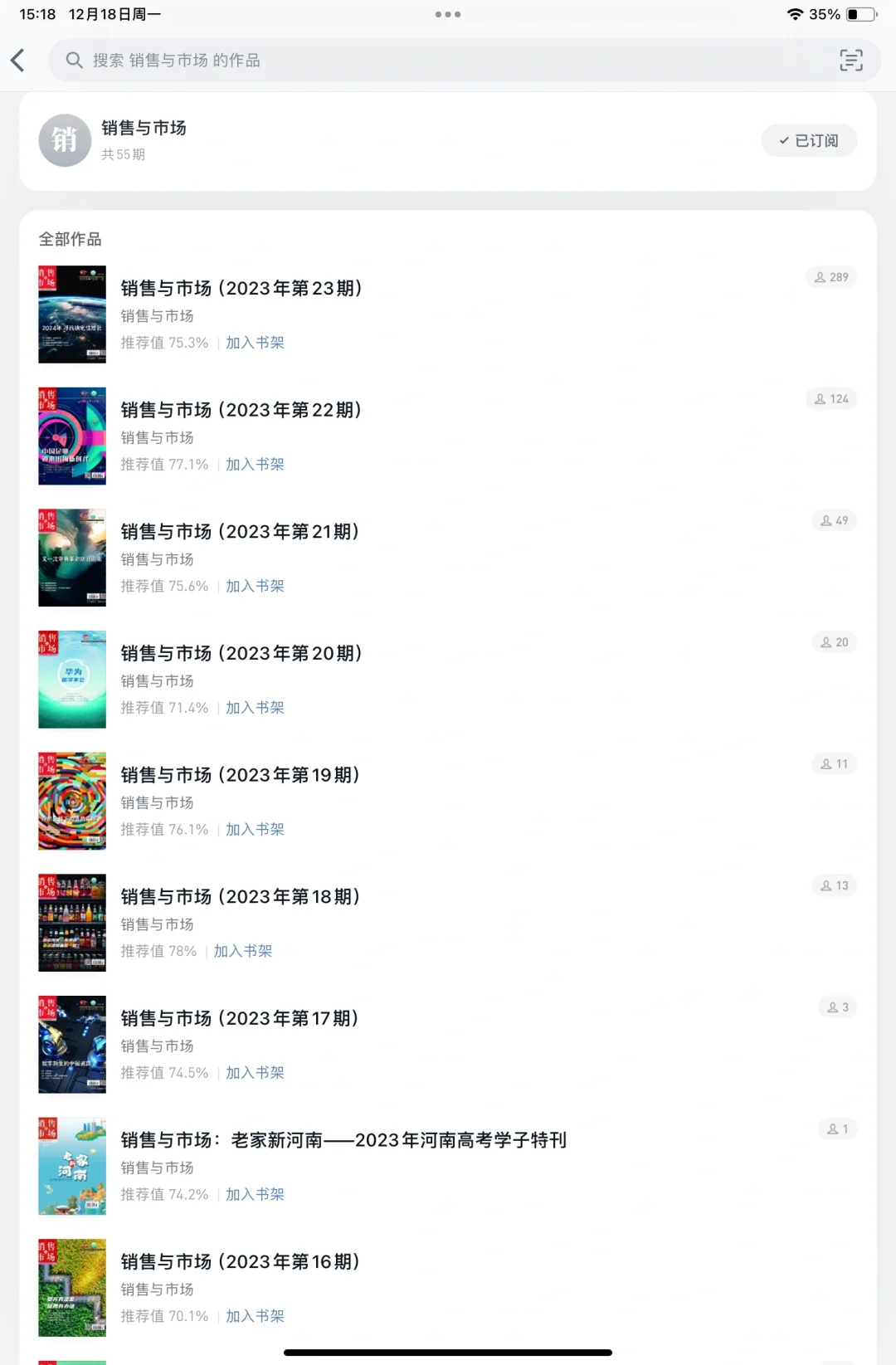Open 销售与市场 (2023年第21期)
This screenshot has height=1365, width=896.
tap(240, 532)
